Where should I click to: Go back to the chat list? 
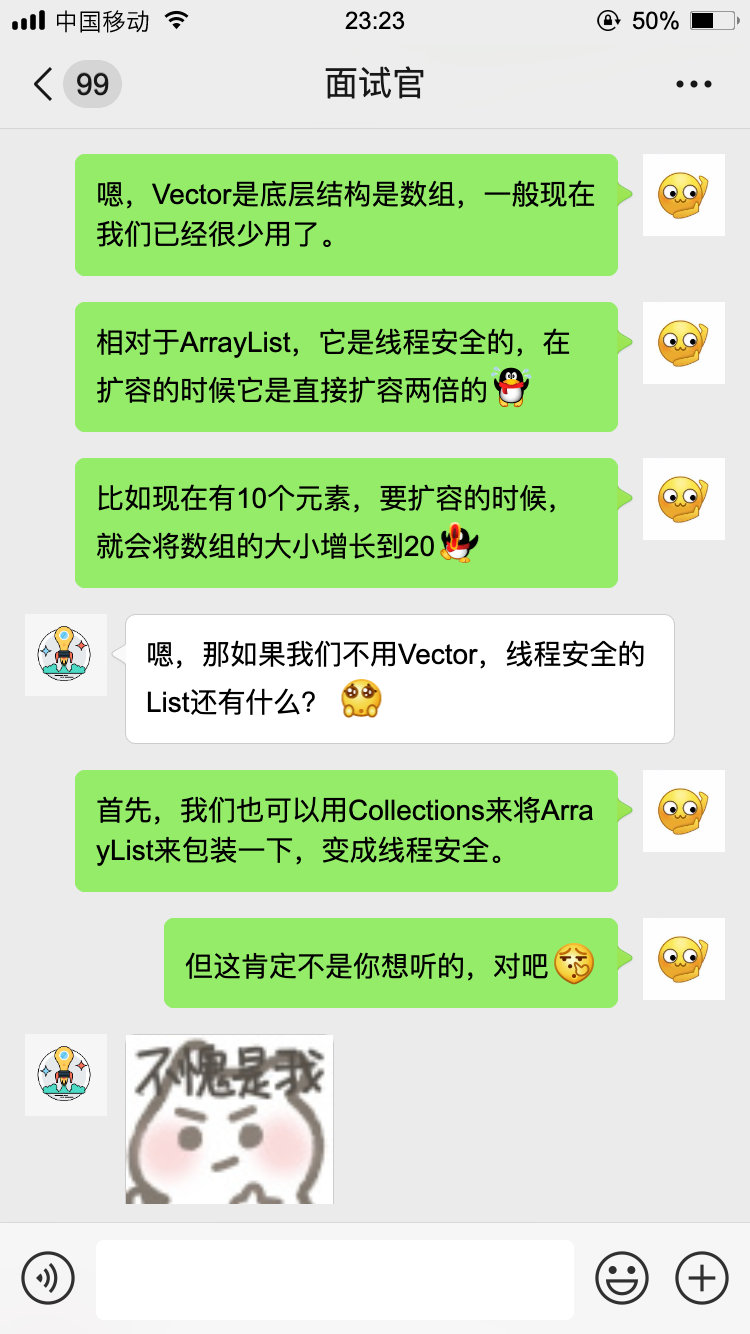click(44, 84)
